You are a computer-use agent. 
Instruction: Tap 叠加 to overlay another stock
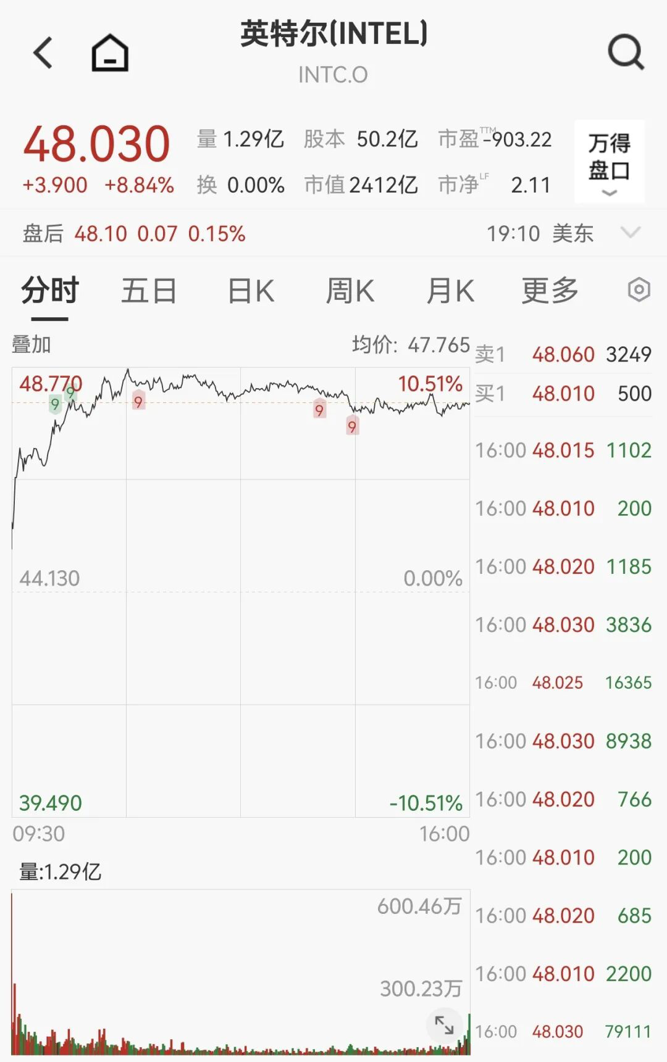click(x=31, y=345)
